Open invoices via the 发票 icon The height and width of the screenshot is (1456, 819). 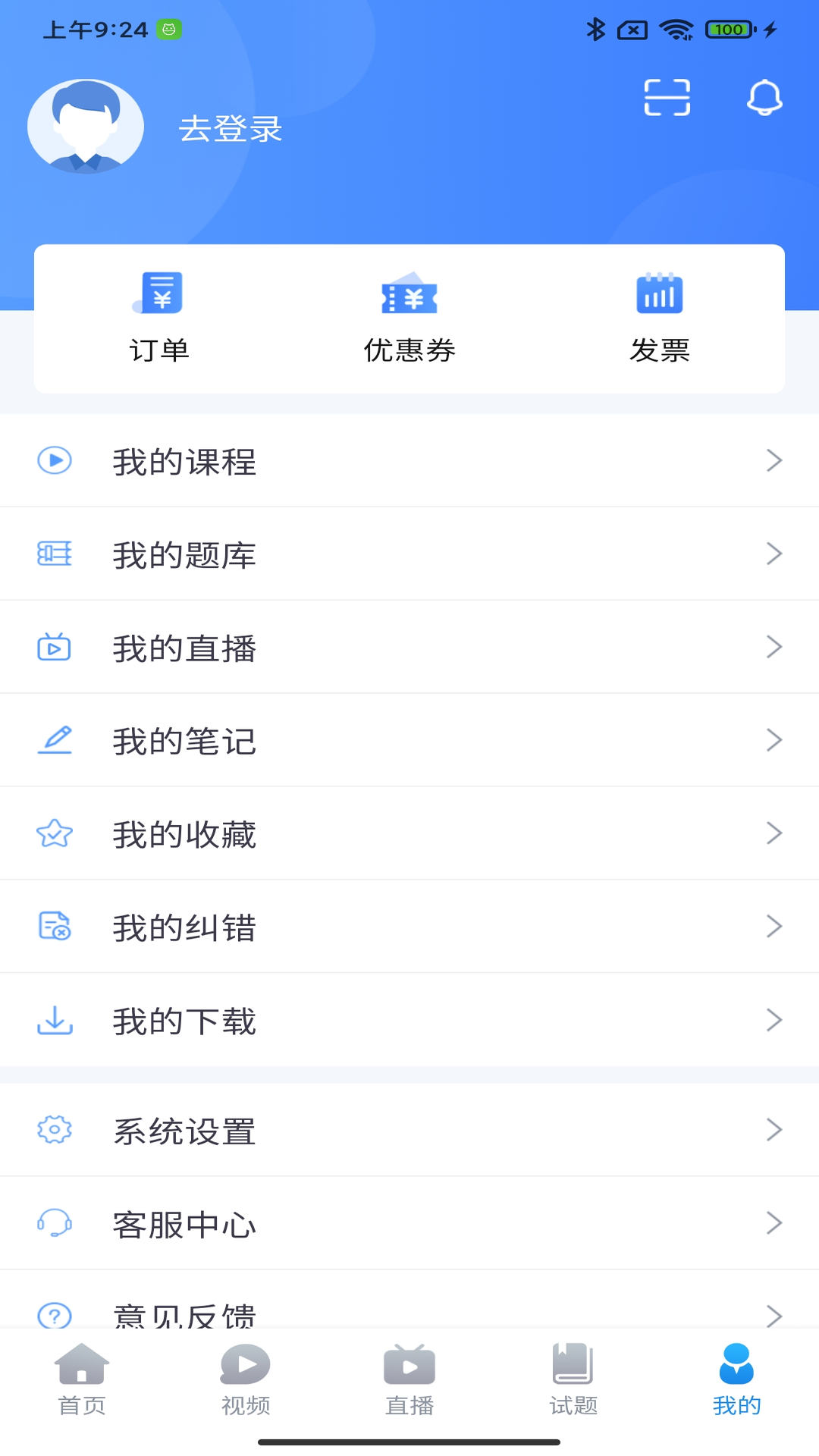tap(658, 293)
